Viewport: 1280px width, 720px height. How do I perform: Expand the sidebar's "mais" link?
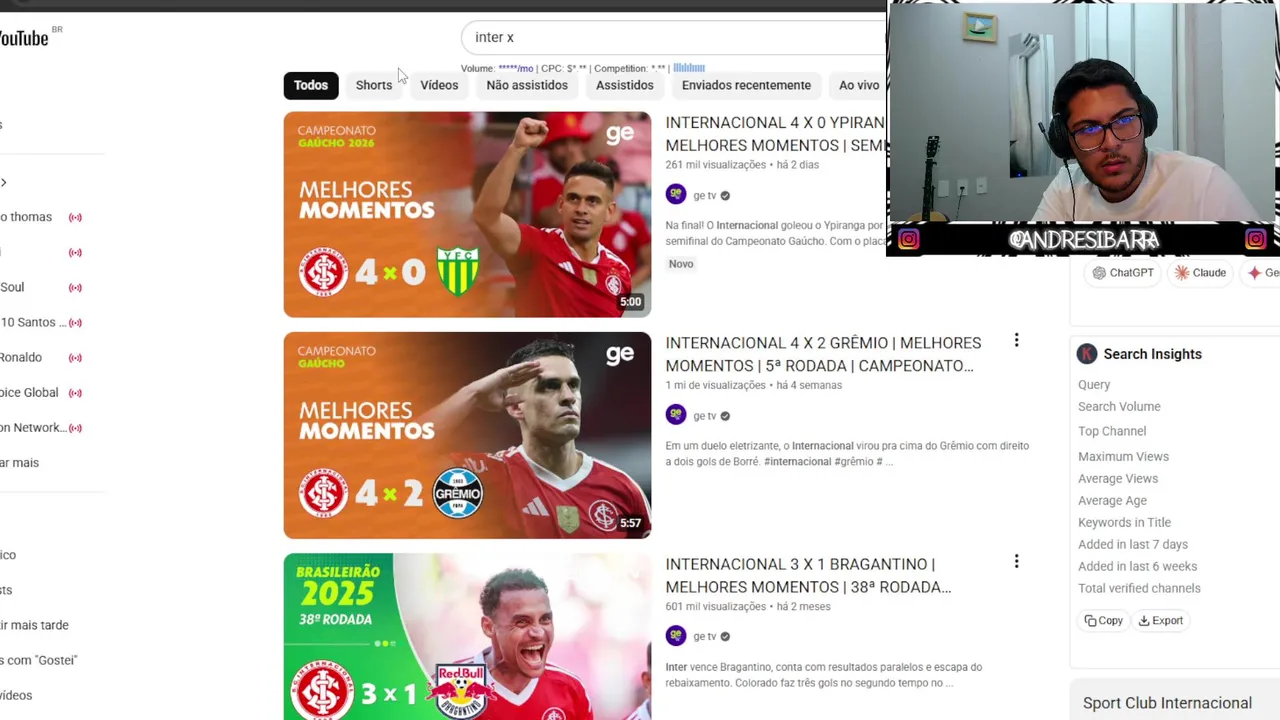[20, 462]
